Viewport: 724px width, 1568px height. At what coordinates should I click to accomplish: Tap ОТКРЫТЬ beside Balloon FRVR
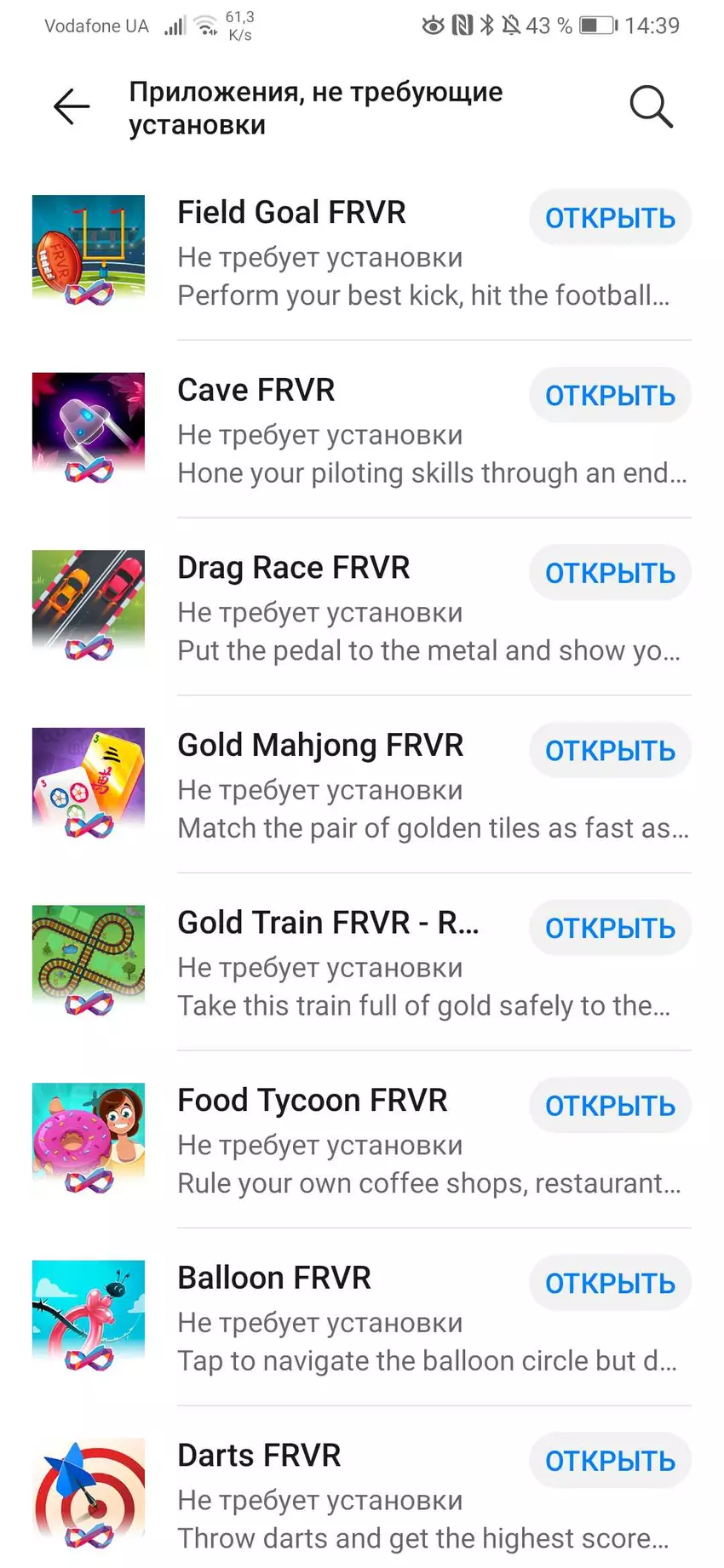point(610,1283)
